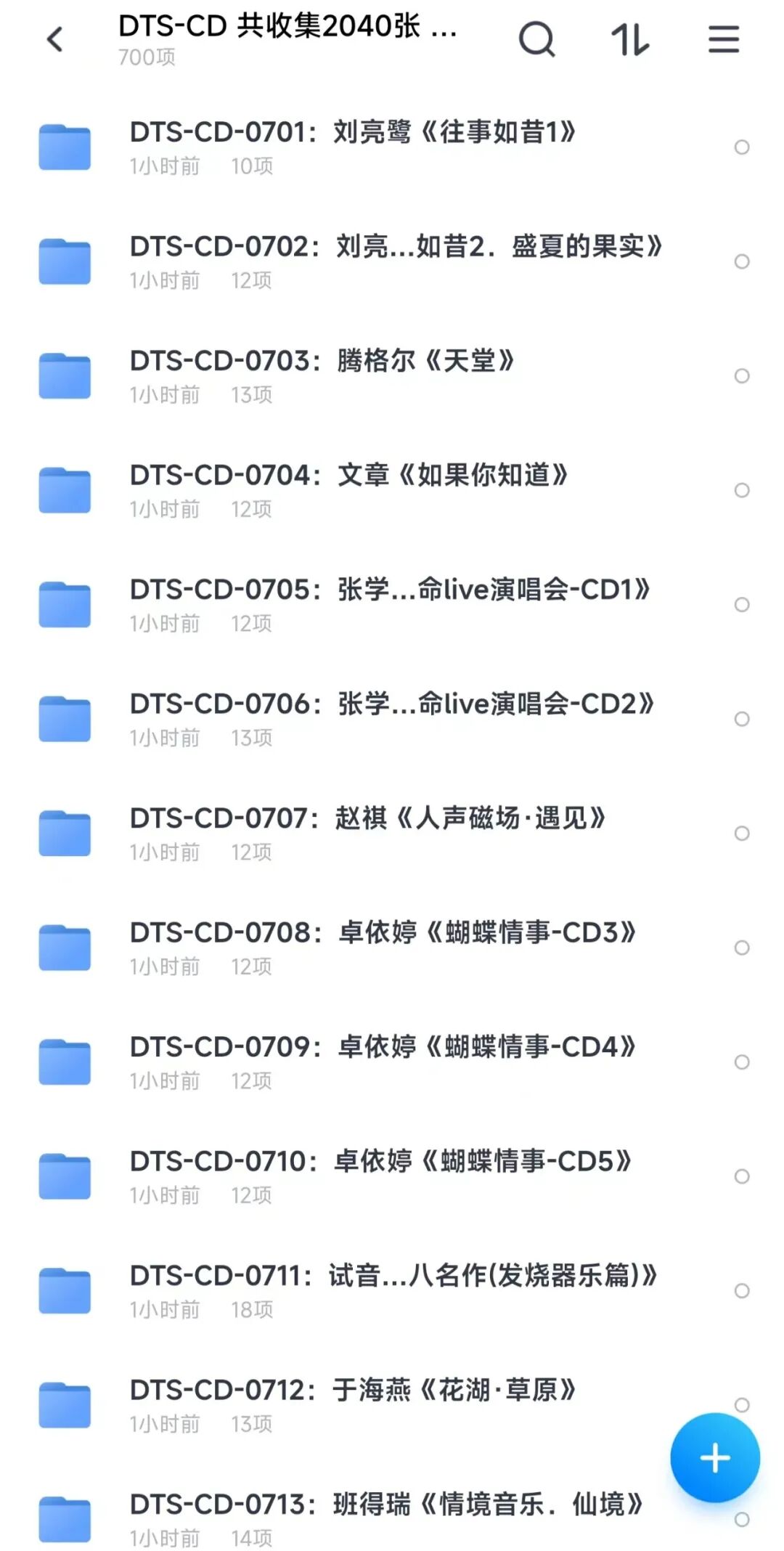
Task: Open folder DTS-CD-0708 卓依婷《蝴蝶情事-CD3》
Action: (383, 946)
